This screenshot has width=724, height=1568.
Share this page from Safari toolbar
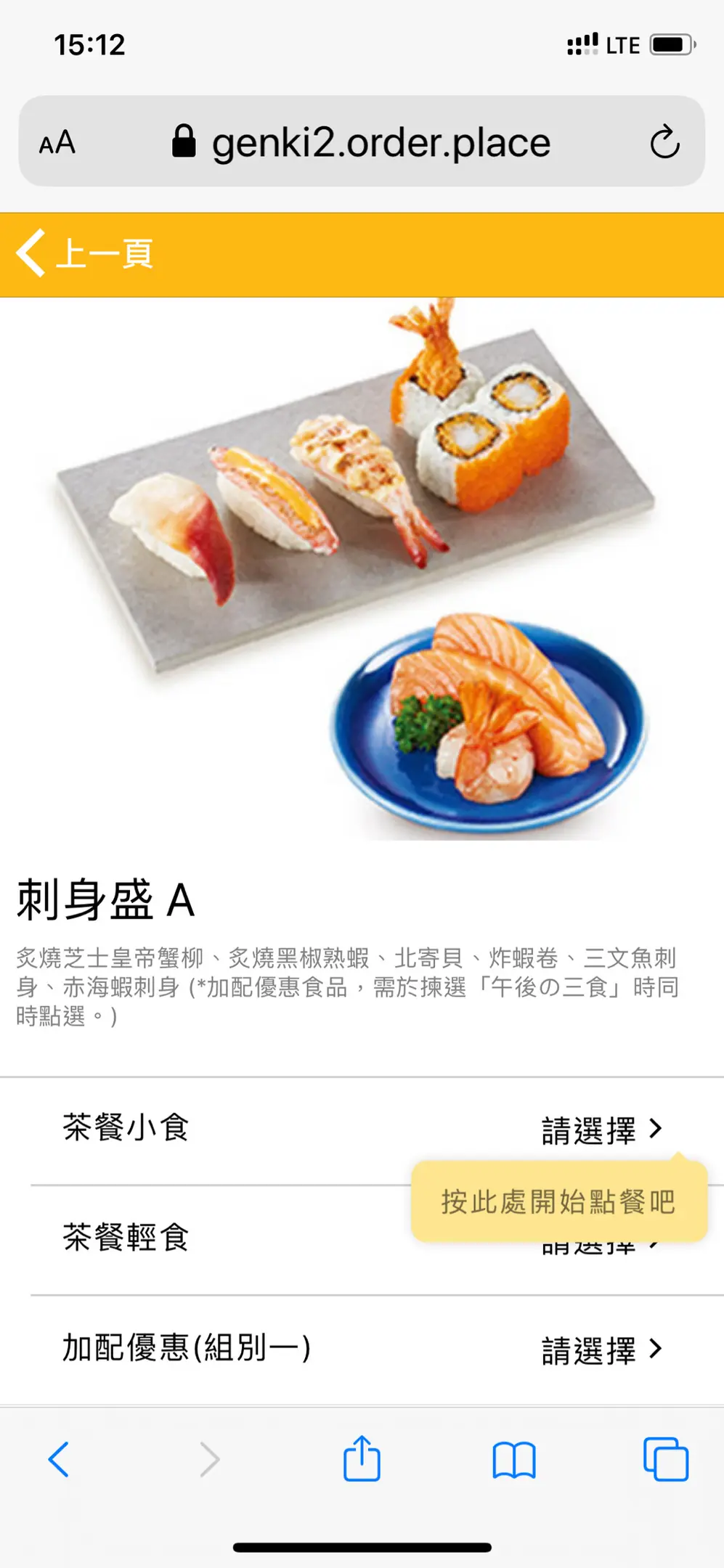[362, 1458]
